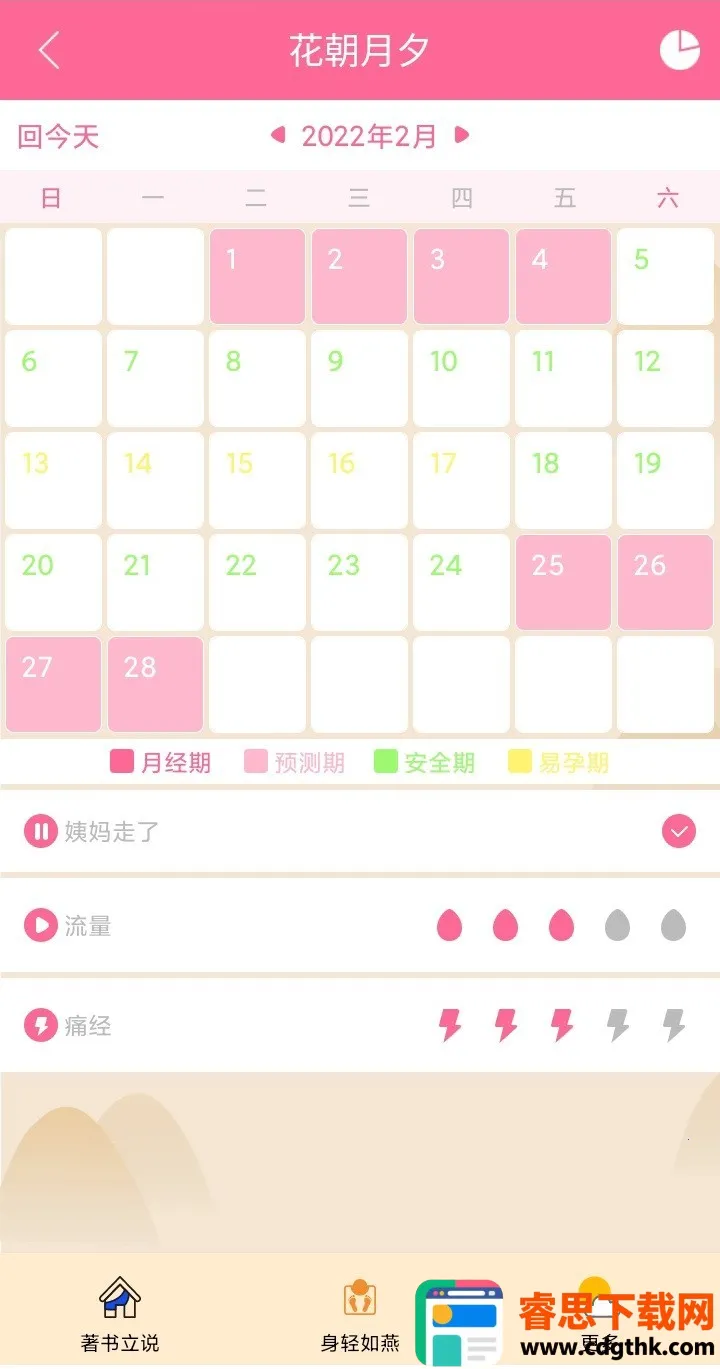Image resolution: width=720 pixels, height=1369 pixels.
Task: Set 痛经 to the fourth lightning bolt
Action: click(618, 1025)
